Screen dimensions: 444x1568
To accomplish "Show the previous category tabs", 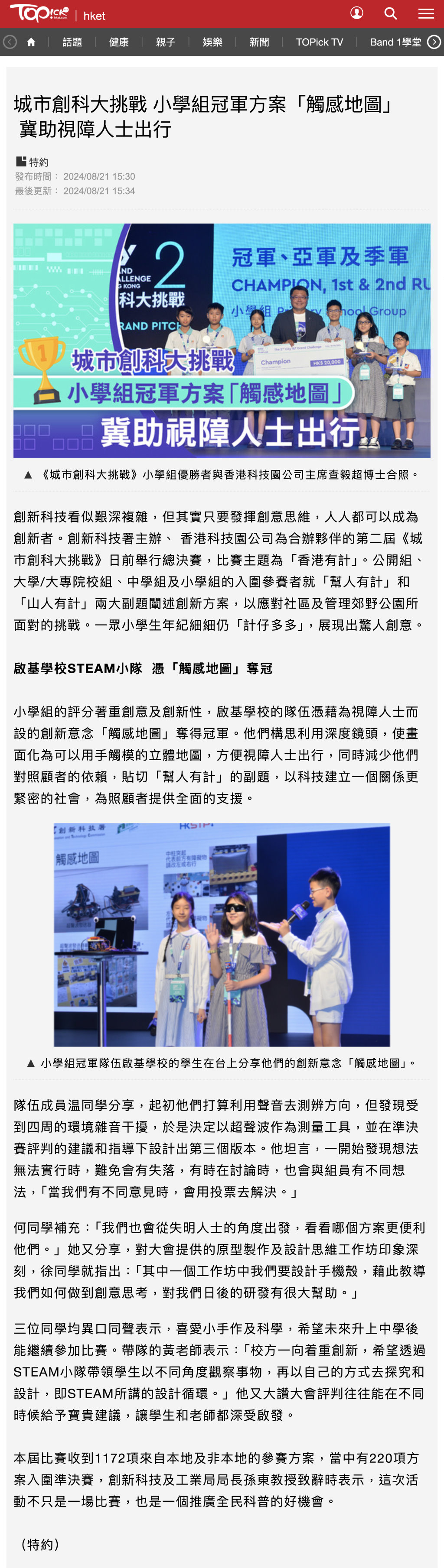I will (10, 42).
